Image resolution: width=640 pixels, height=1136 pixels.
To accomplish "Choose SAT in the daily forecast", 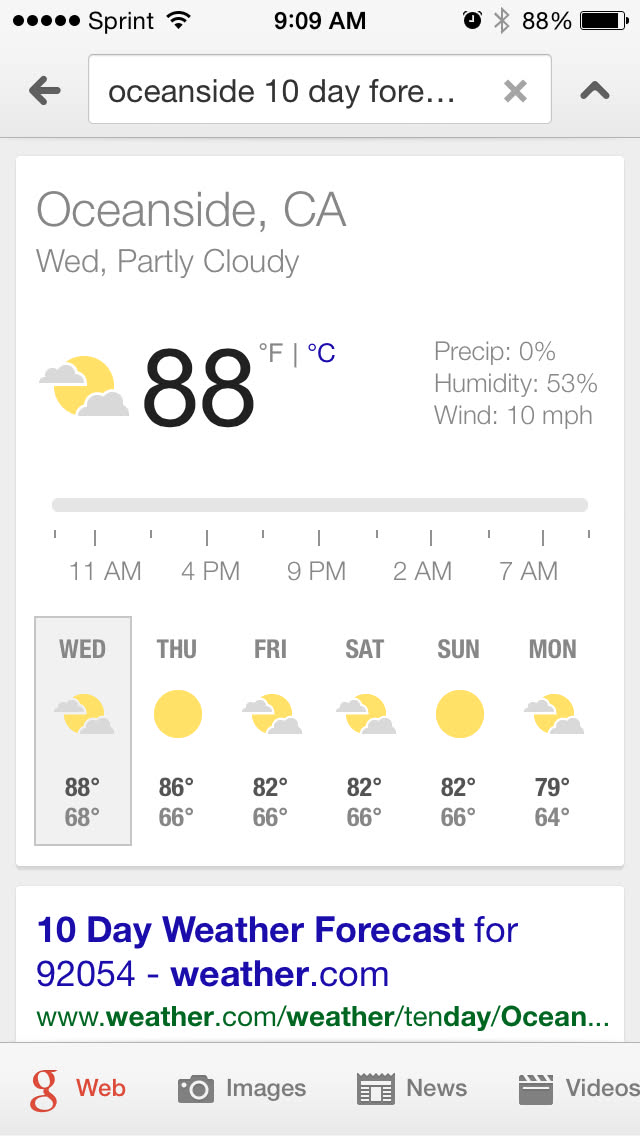I will point(365,731).
